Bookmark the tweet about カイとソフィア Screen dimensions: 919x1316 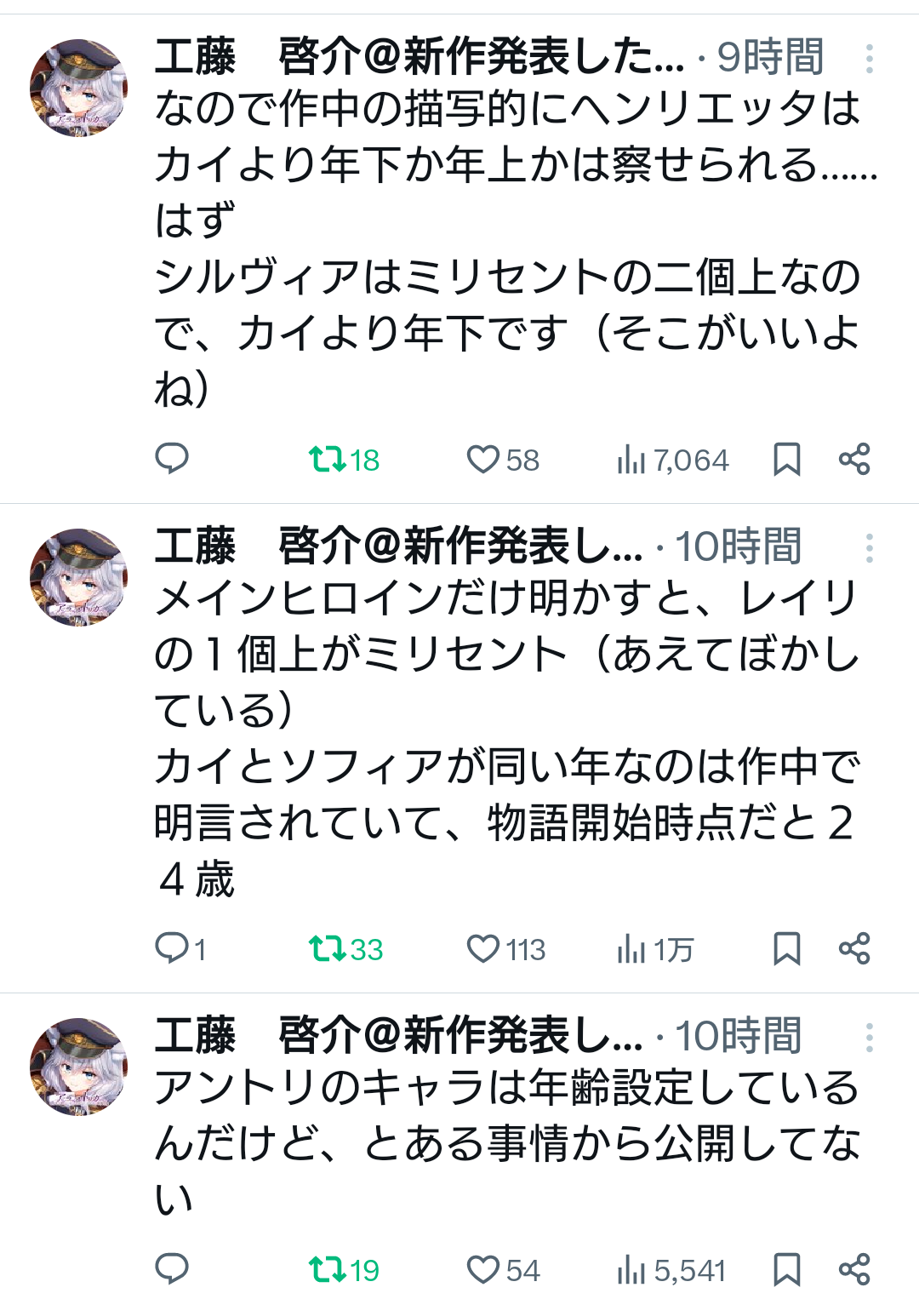coord(786,948)
